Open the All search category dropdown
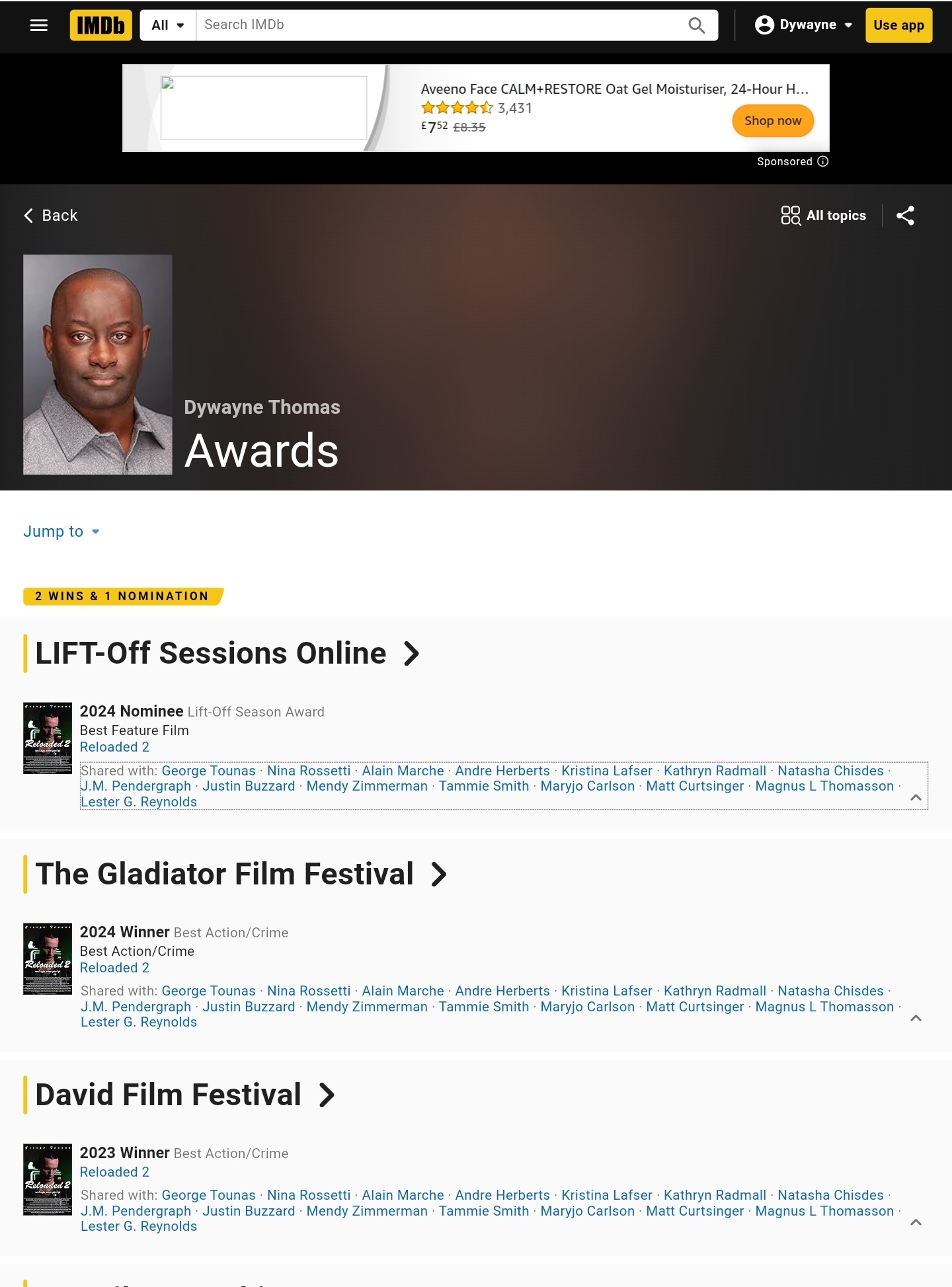The width and height of the screenshot is (952, 1287). [x=167, y=24]
